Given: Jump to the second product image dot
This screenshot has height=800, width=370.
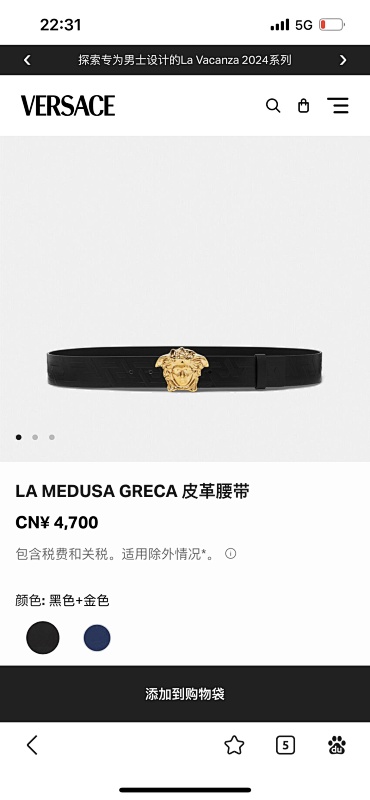Looking at the screenshot, I should pos(35,437).
